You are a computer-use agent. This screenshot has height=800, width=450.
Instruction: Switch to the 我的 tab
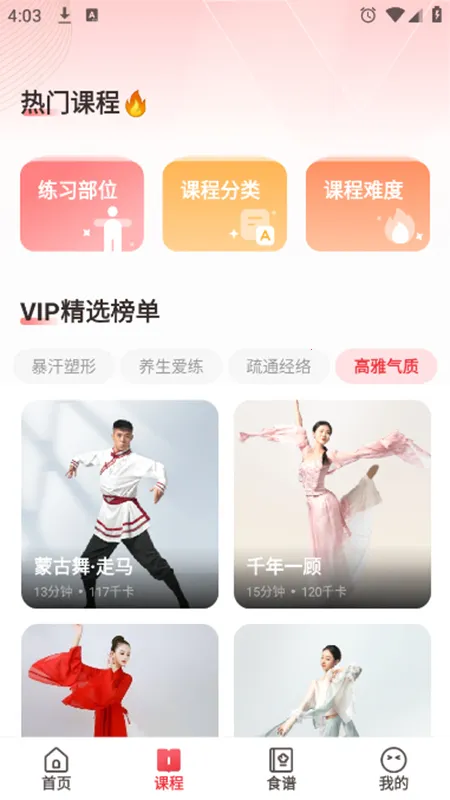coord(393,769)
